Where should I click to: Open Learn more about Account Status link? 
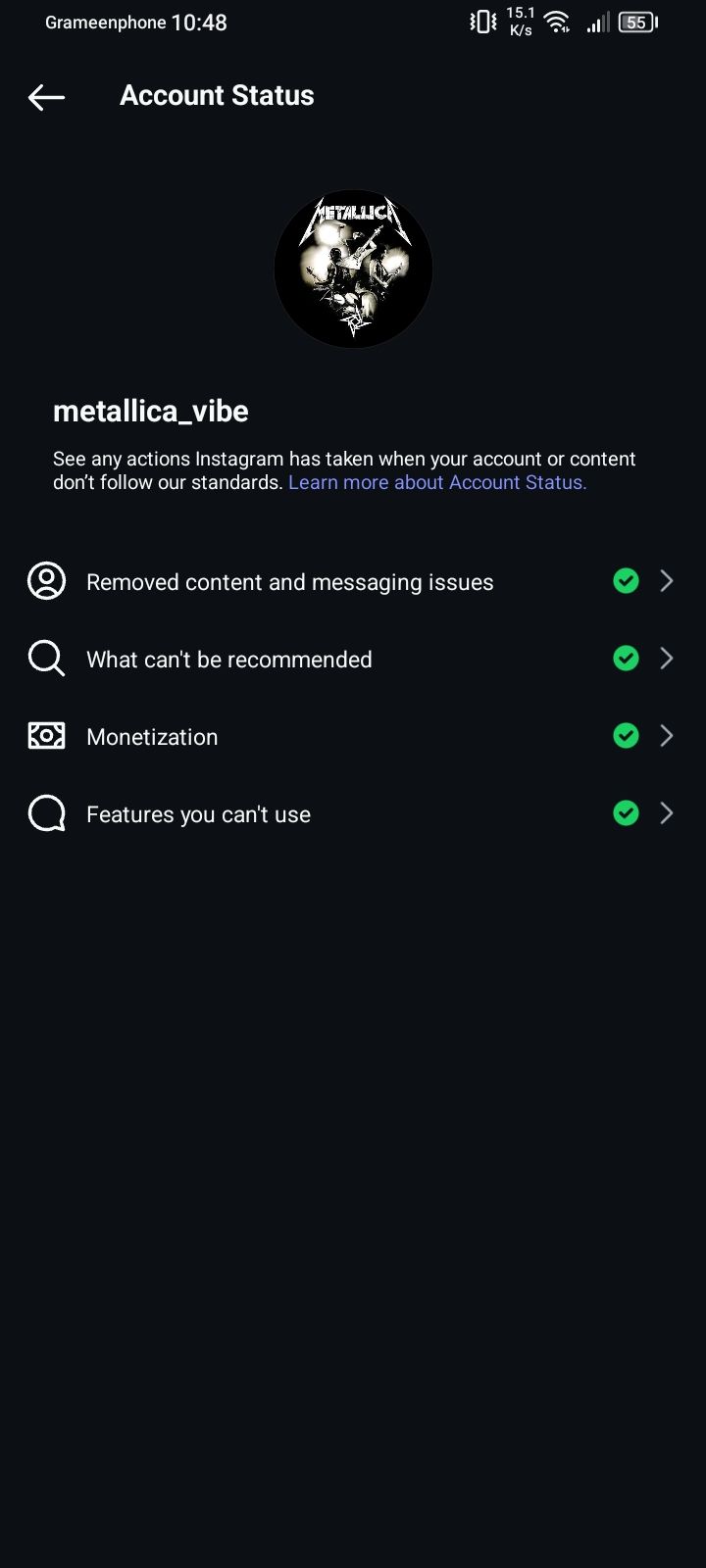click(x=437, y=482)
